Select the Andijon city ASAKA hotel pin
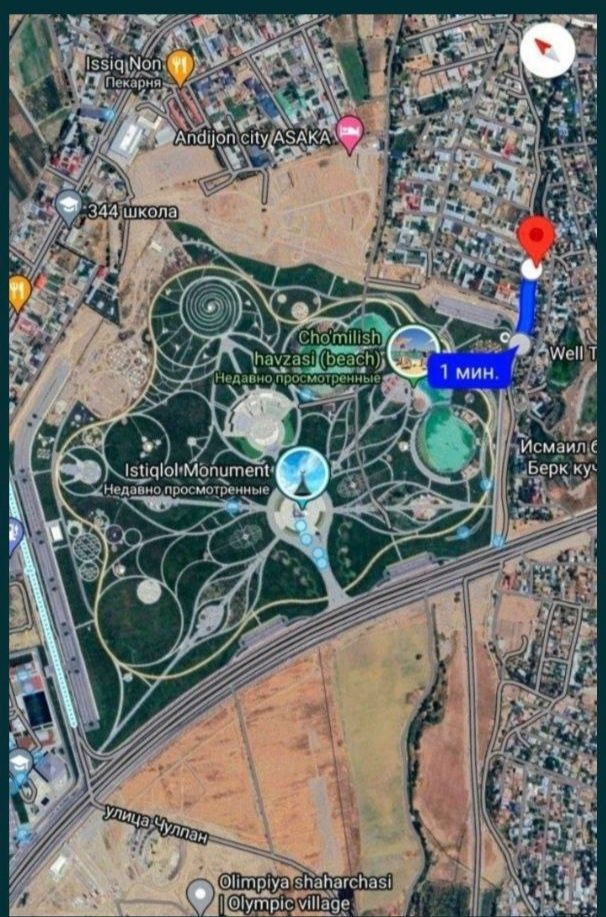This screenshot has width=606, height=917. click(349, 133)
